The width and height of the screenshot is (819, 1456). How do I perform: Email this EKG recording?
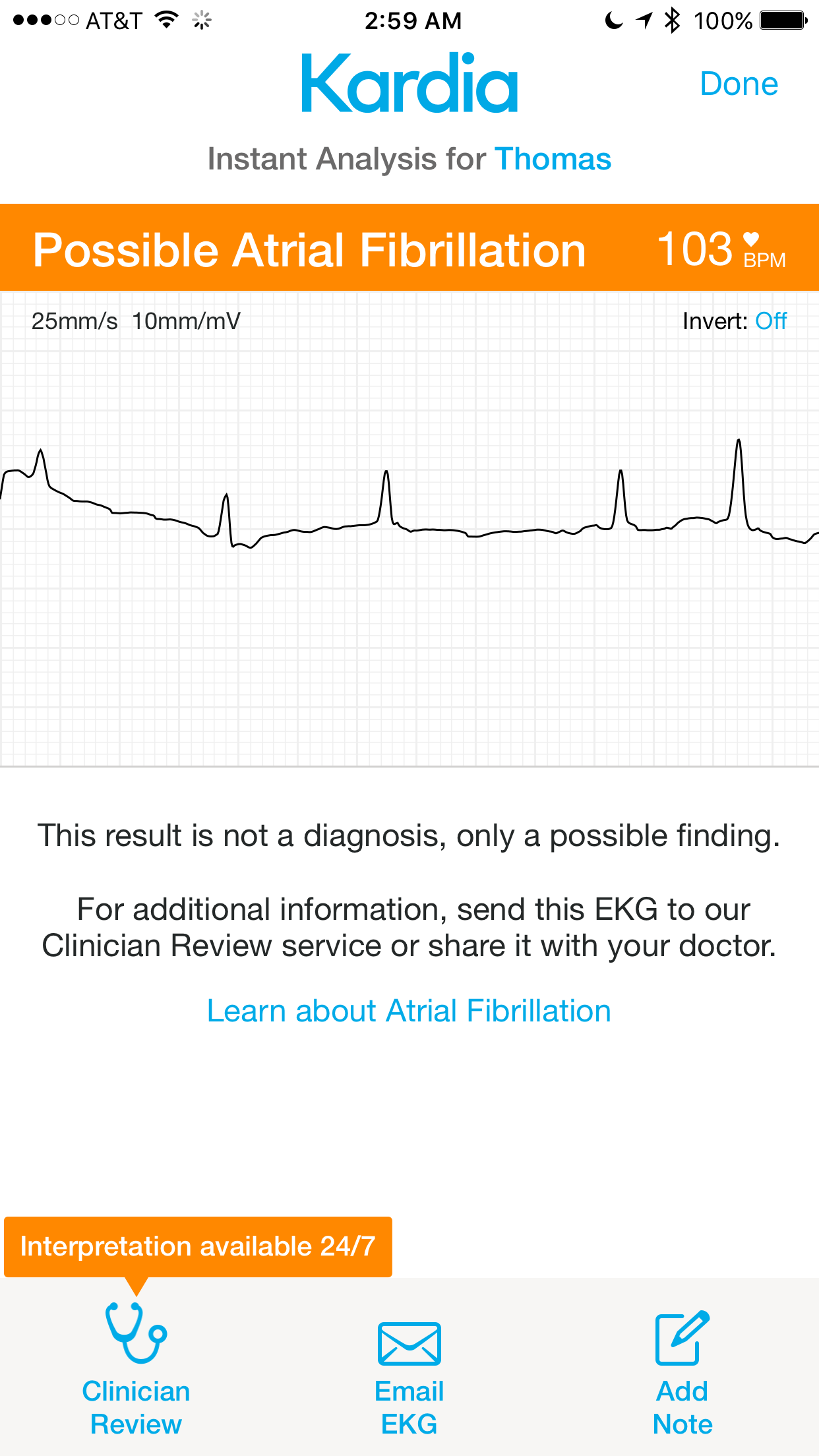[x=409, y=1379]
